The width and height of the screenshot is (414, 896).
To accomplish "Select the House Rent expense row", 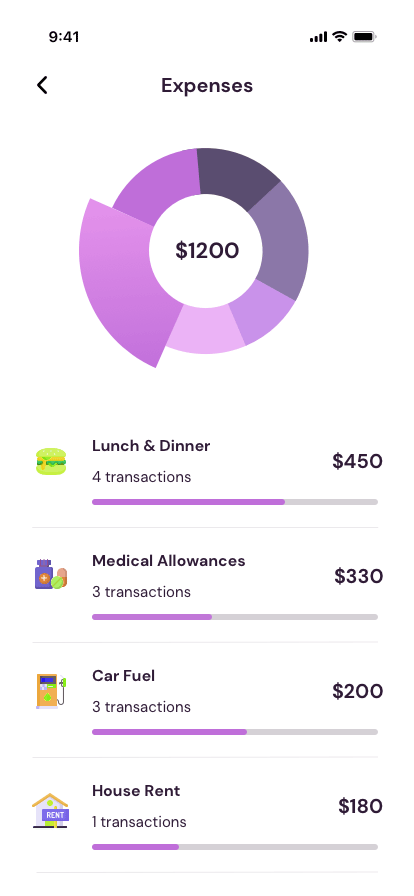I will tap(206, 815).
